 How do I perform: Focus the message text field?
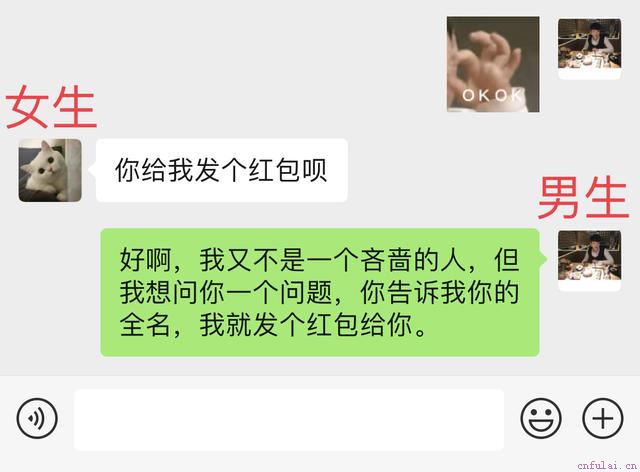288,418
